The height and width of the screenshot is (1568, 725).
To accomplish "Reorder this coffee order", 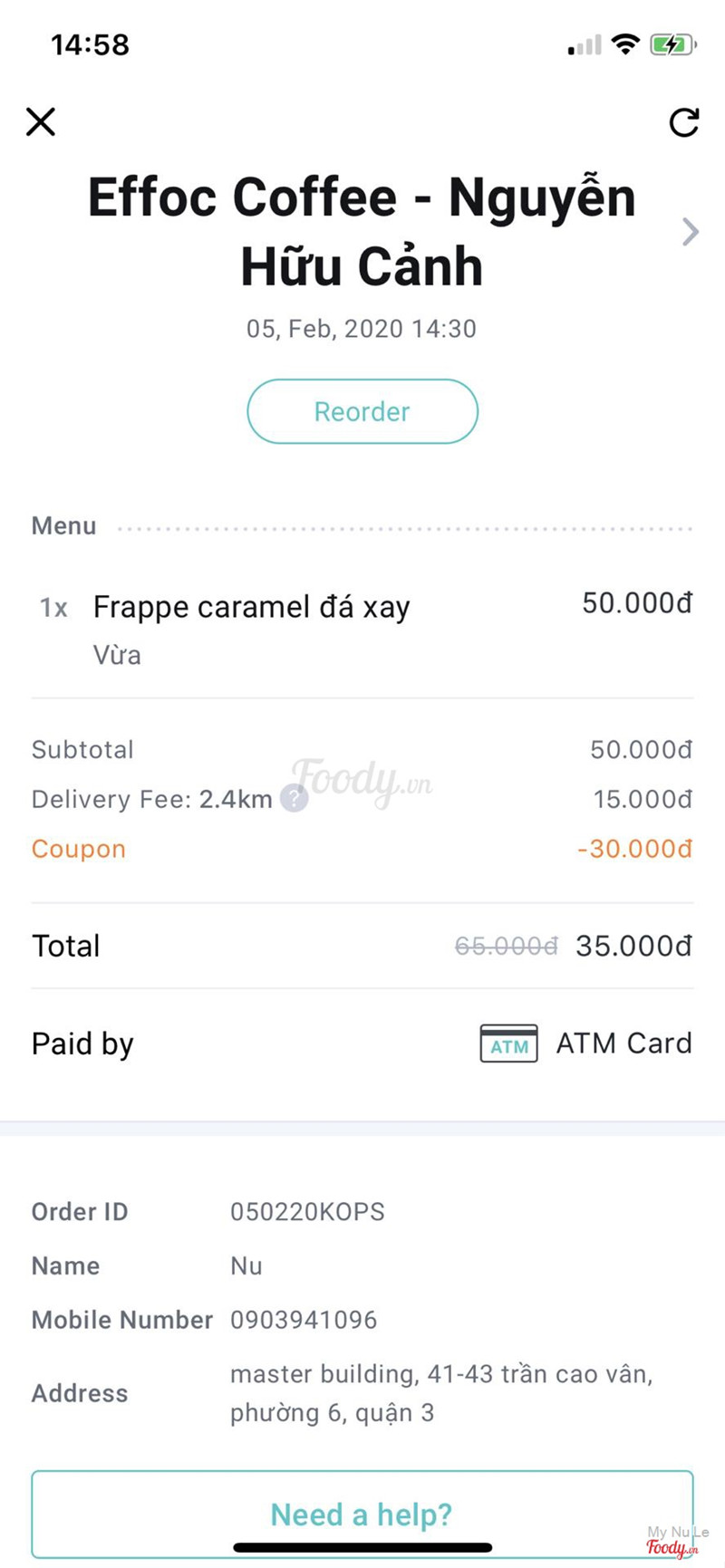I will pyautogui.click(x=362, y=411).
